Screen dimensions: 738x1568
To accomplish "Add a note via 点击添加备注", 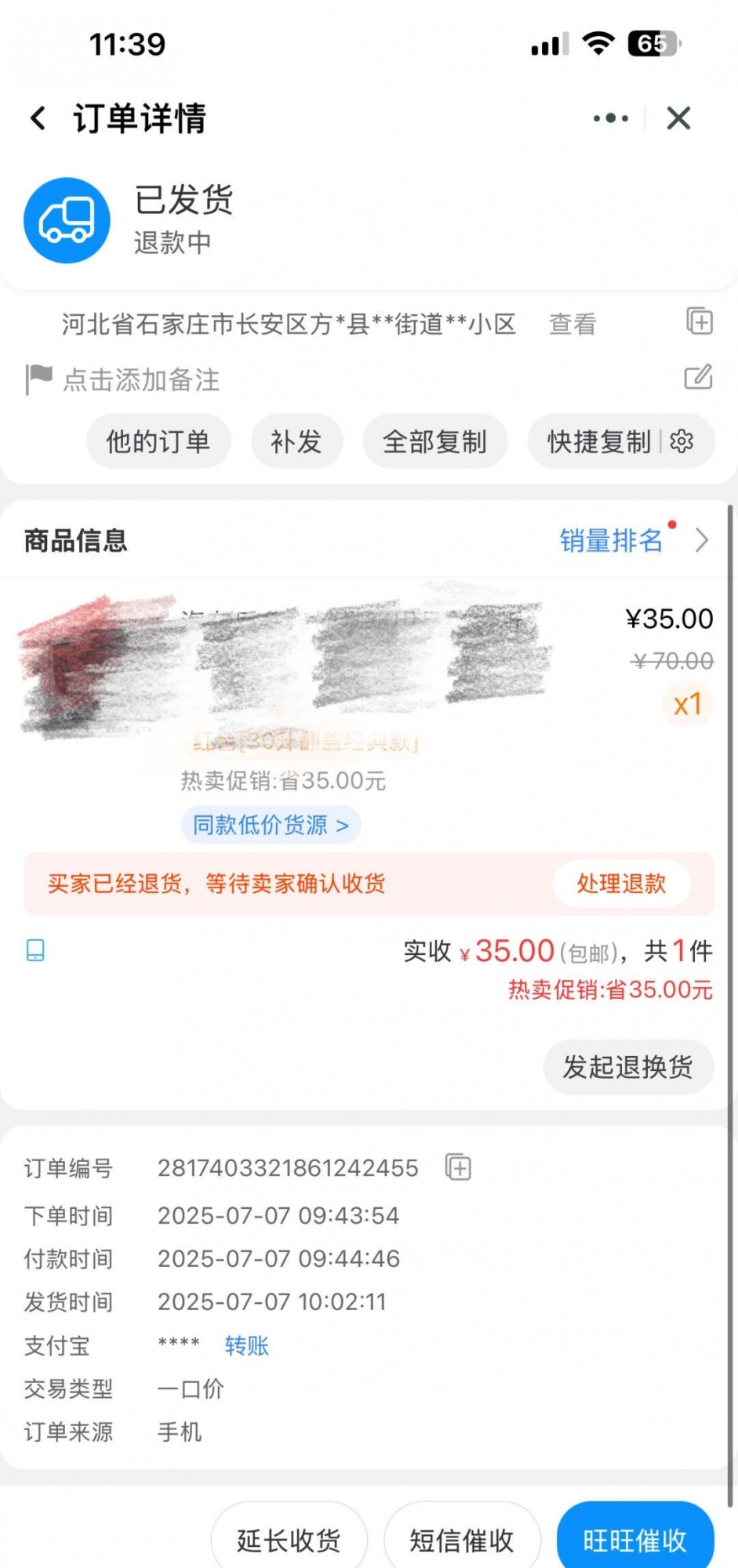I will coord(141,380).
